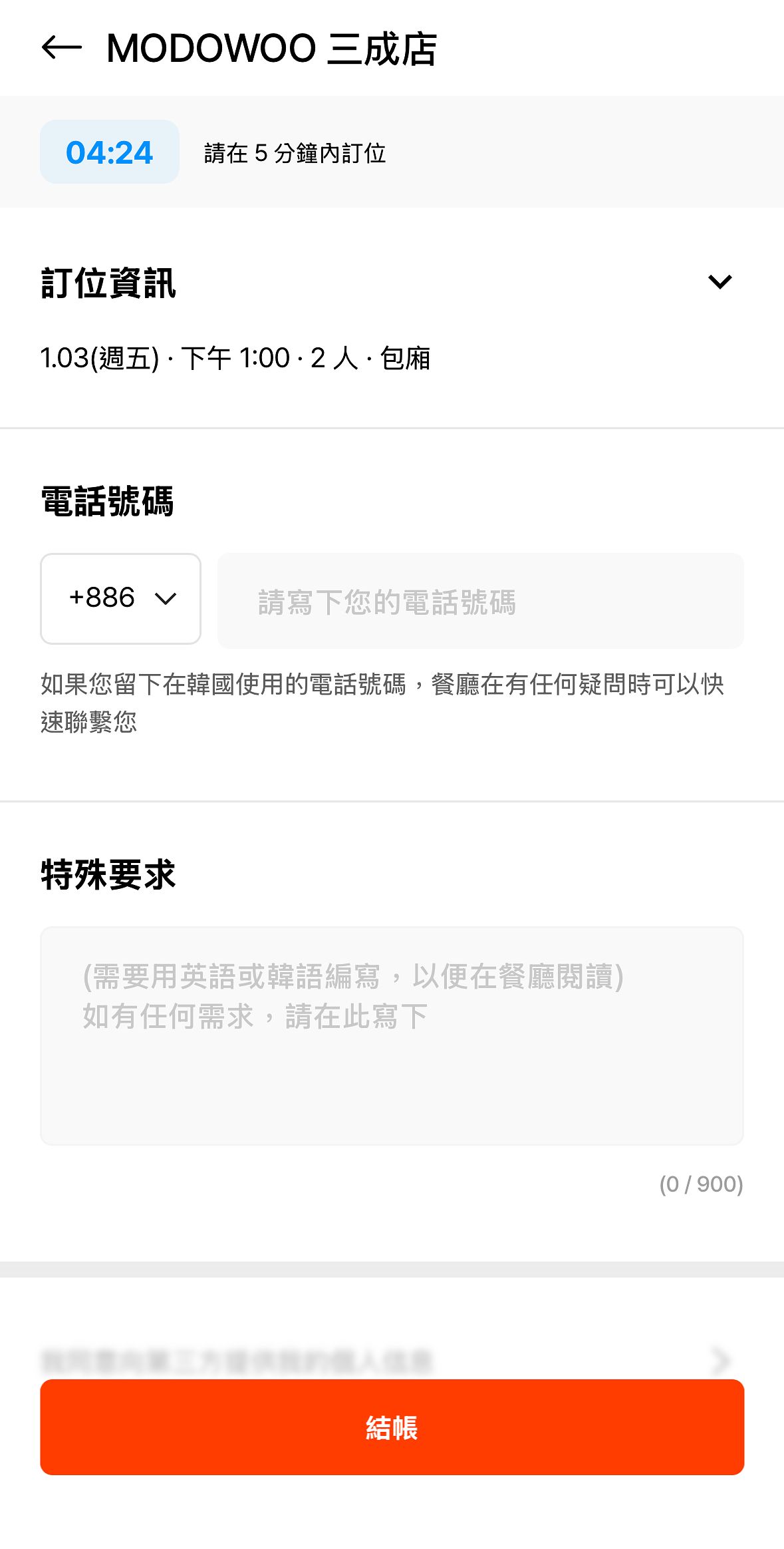This screenshot has height=1549, width=784.
Task: Focus the phone number input field
Action: (x=480, y=601)
